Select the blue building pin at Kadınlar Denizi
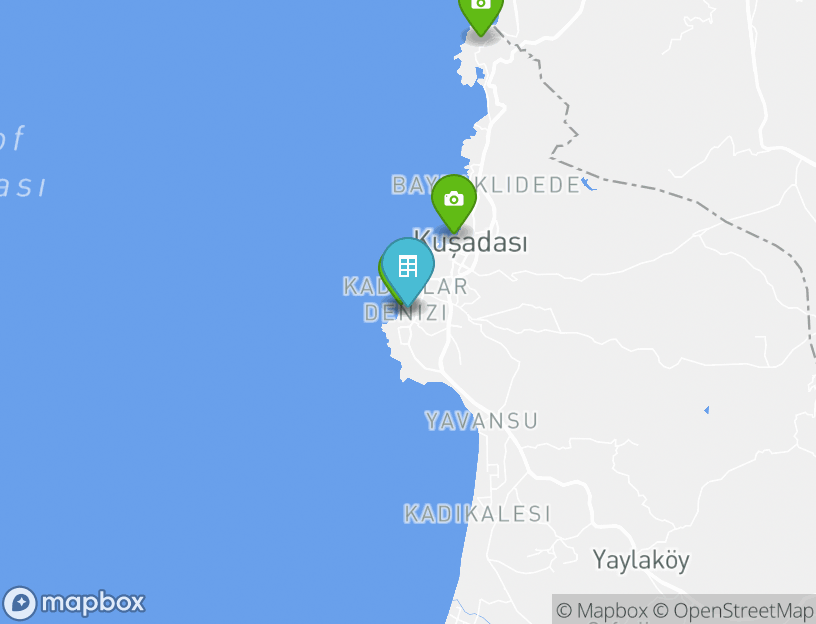Image resolution: width=816 pixels, height=624 pixels. click(x=408, y=266)
